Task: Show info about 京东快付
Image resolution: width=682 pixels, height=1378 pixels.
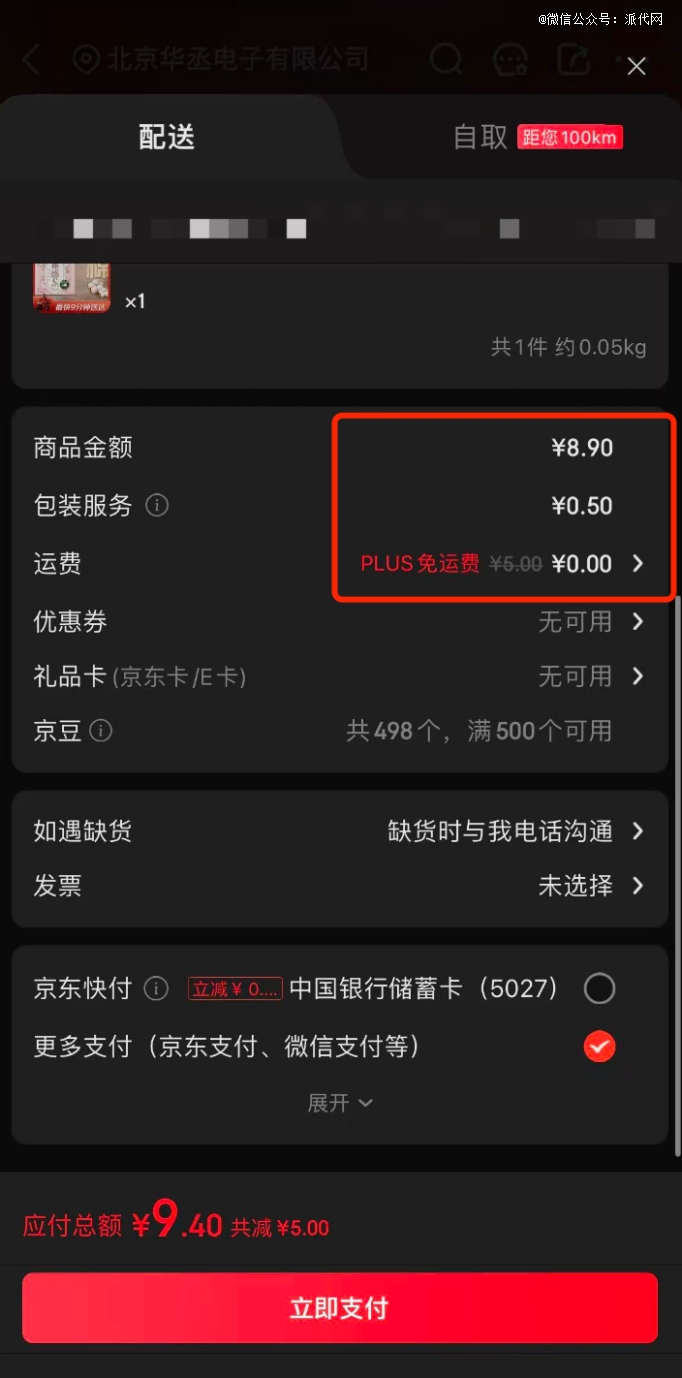Action: point(156,989)
